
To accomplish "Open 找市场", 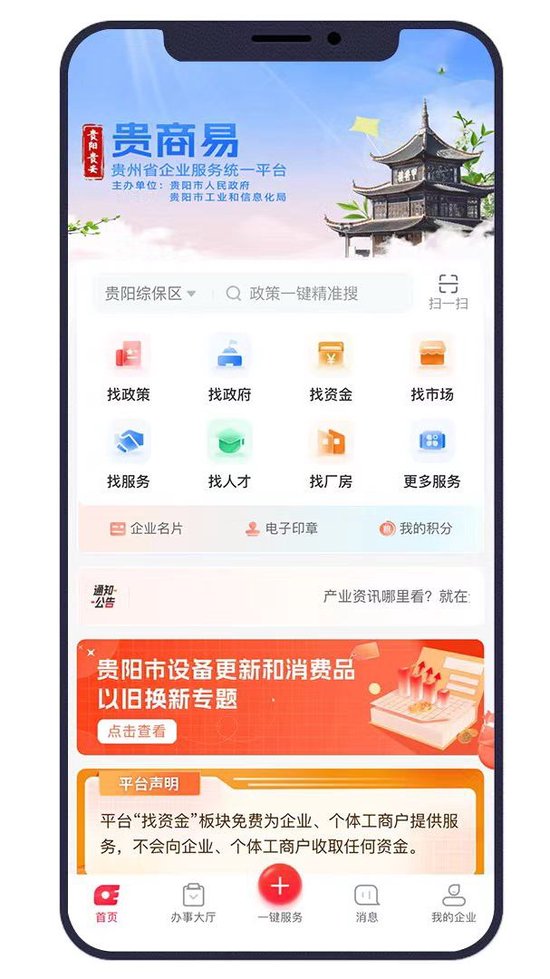I will pos(432,369).
